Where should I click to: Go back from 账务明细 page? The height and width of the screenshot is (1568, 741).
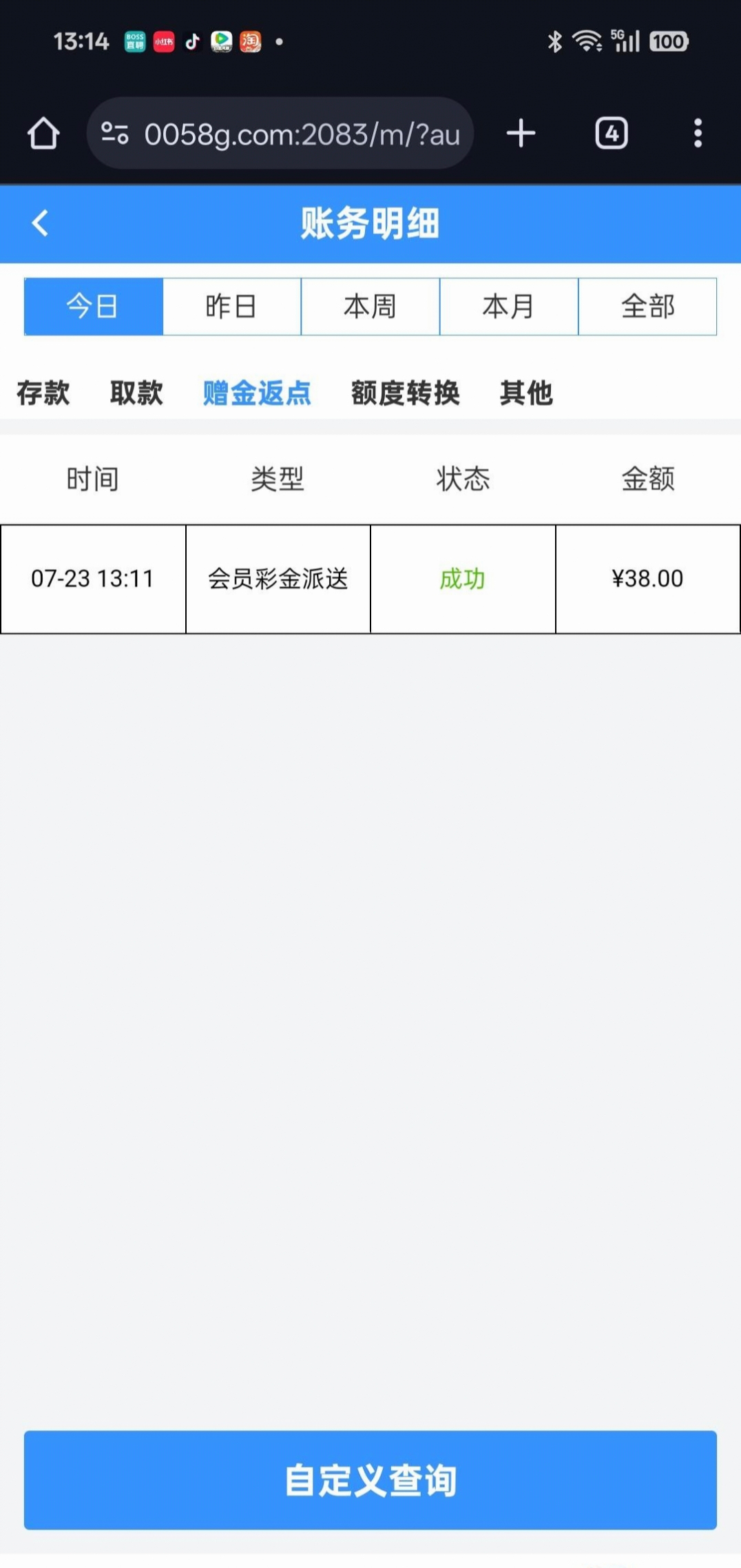coord(41,223)
